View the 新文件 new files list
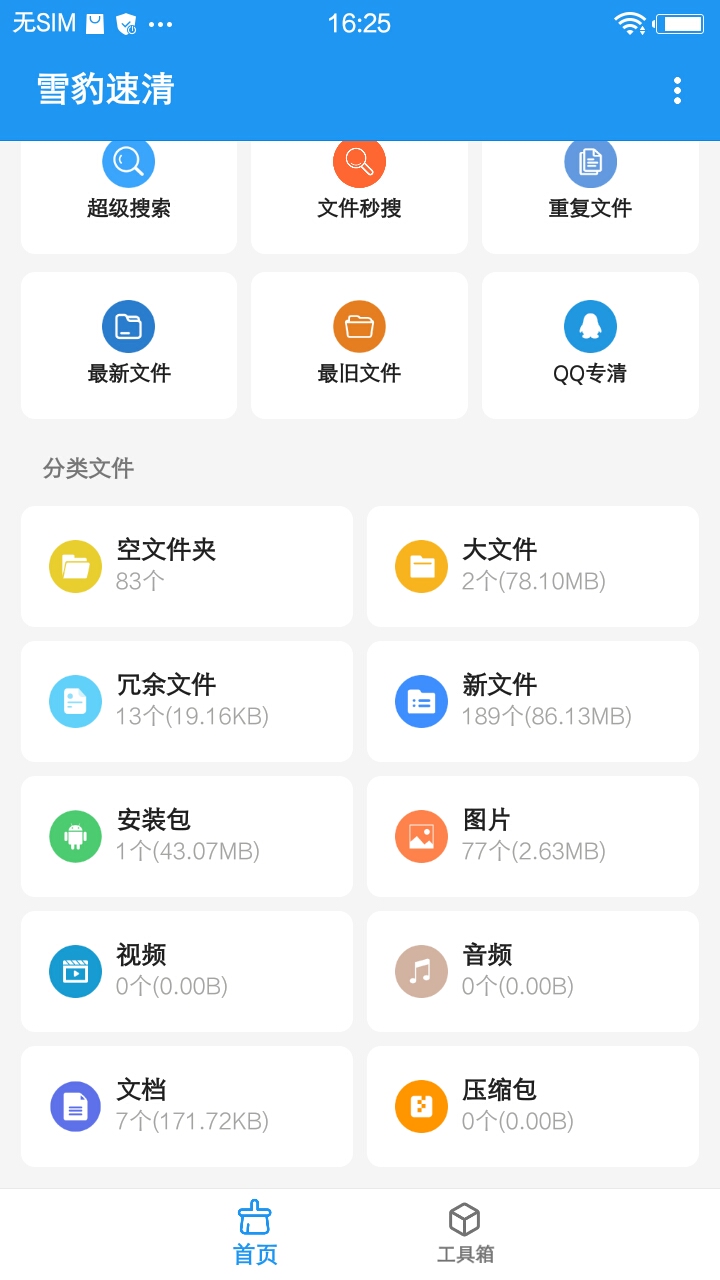 [532, 701]
